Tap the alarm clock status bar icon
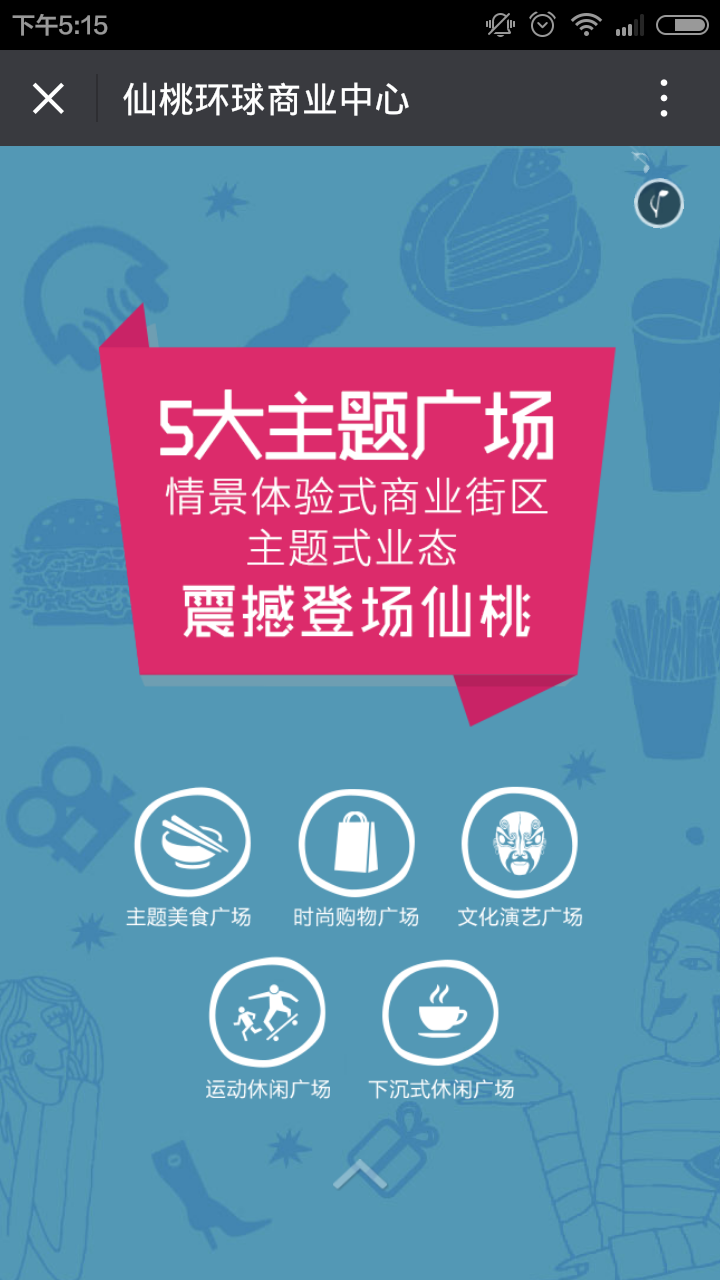 pos(543,26)
